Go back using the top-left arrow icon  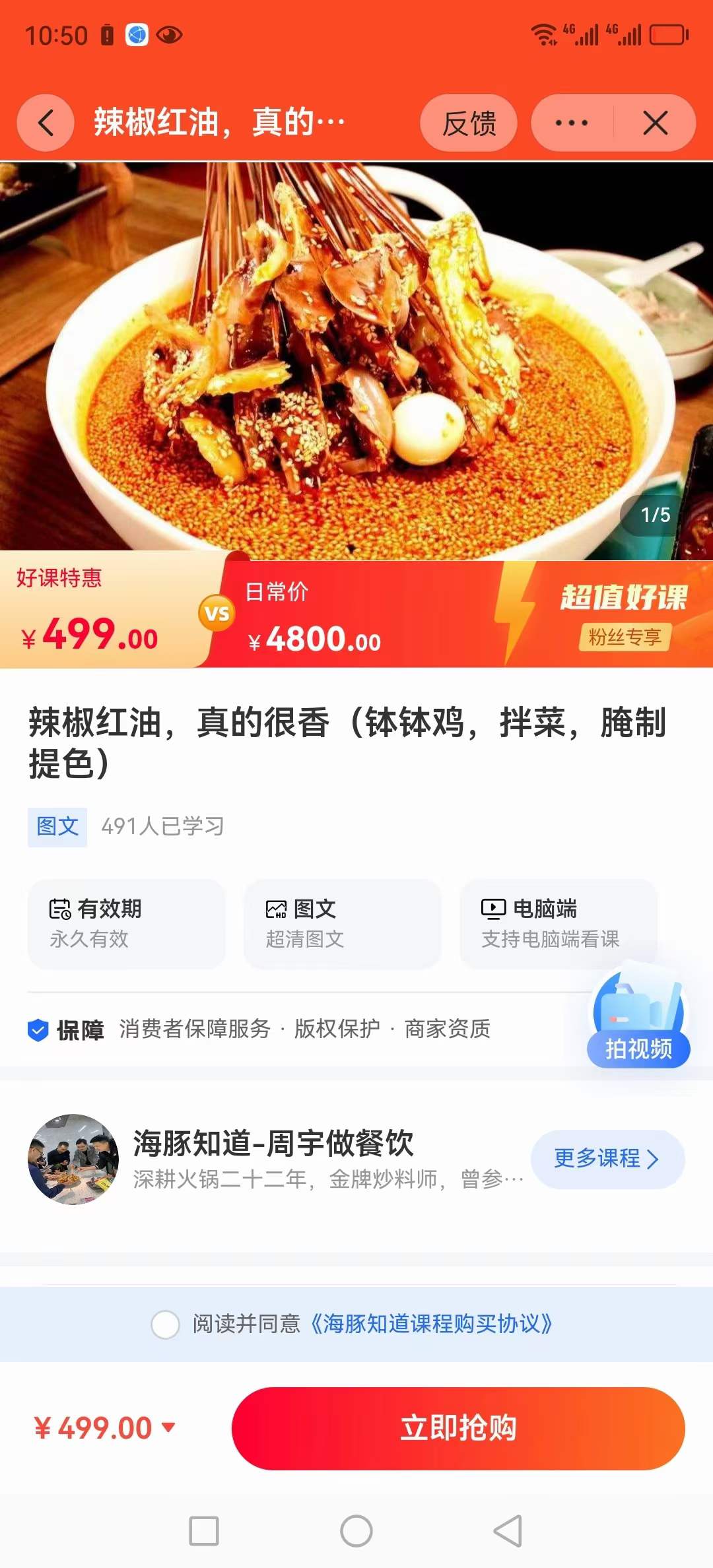pos(45,123)
